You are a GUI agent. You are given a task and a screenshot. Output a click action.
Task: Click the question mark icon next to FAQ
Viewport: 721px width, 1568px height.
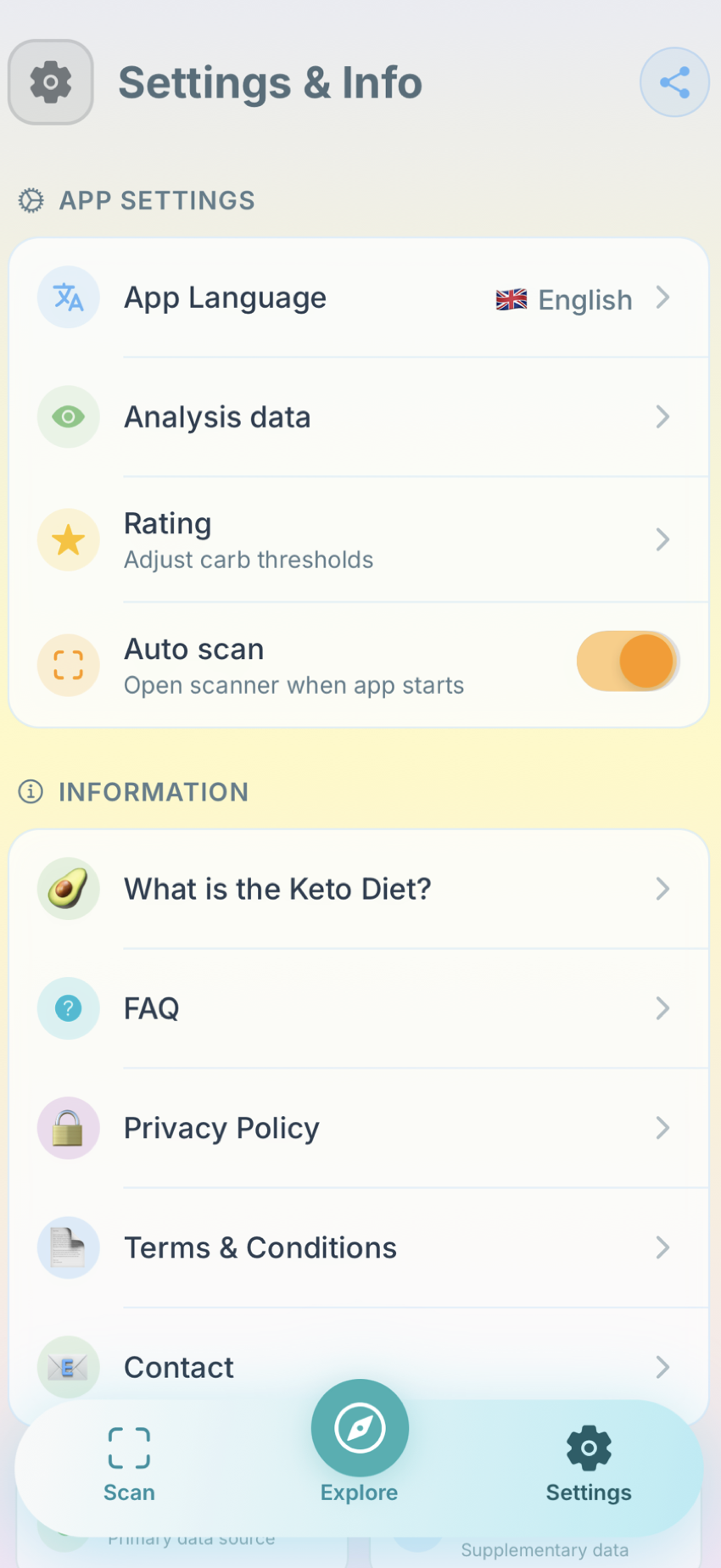coord(68,1008)
